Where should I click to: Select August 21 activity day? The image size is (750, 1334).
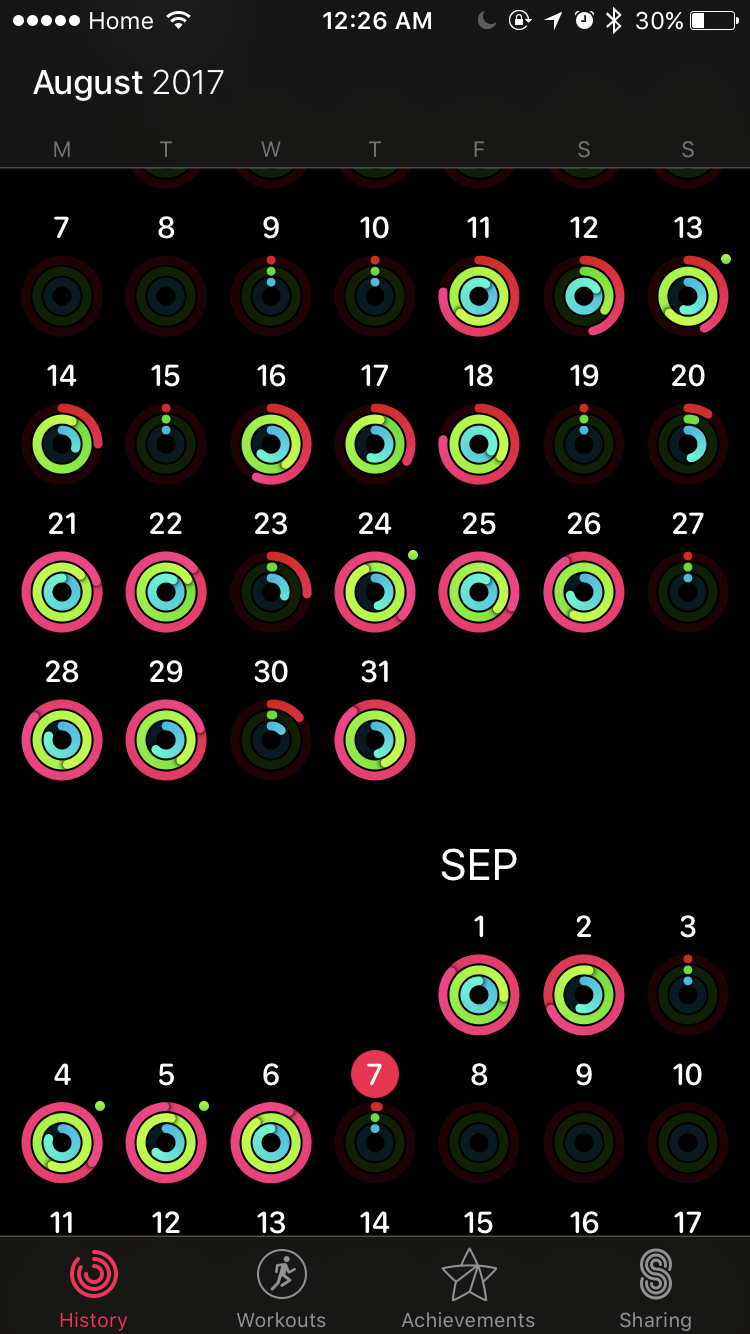point(62,592)
